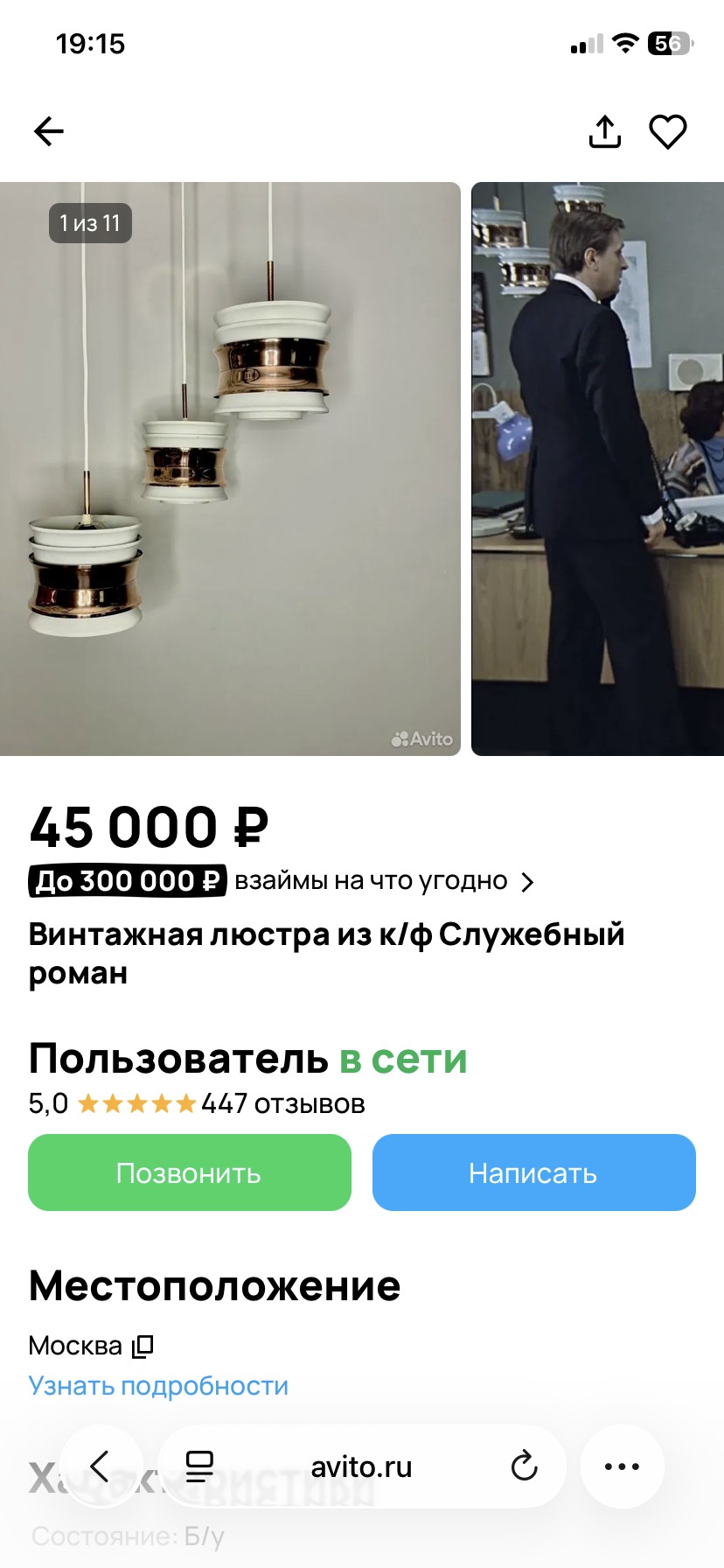Copy the Москва location
724x1568 pixels.
[x=143, y=1346]
